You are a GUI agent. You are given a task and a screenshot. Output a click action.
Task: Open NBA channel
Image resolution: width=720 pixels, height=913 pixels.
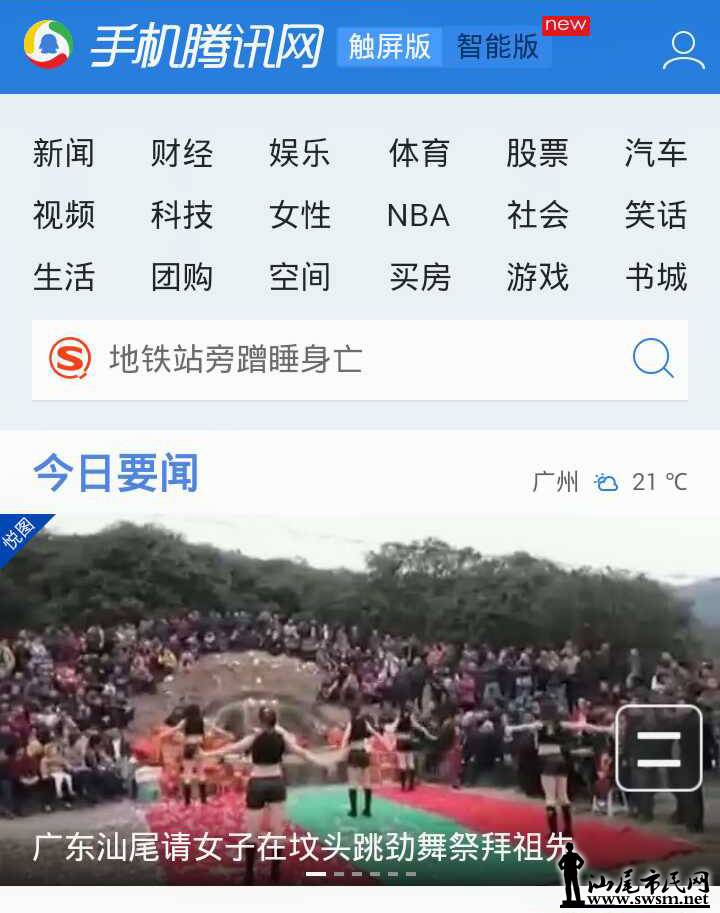pyautogui.click(x=418, y=215)
